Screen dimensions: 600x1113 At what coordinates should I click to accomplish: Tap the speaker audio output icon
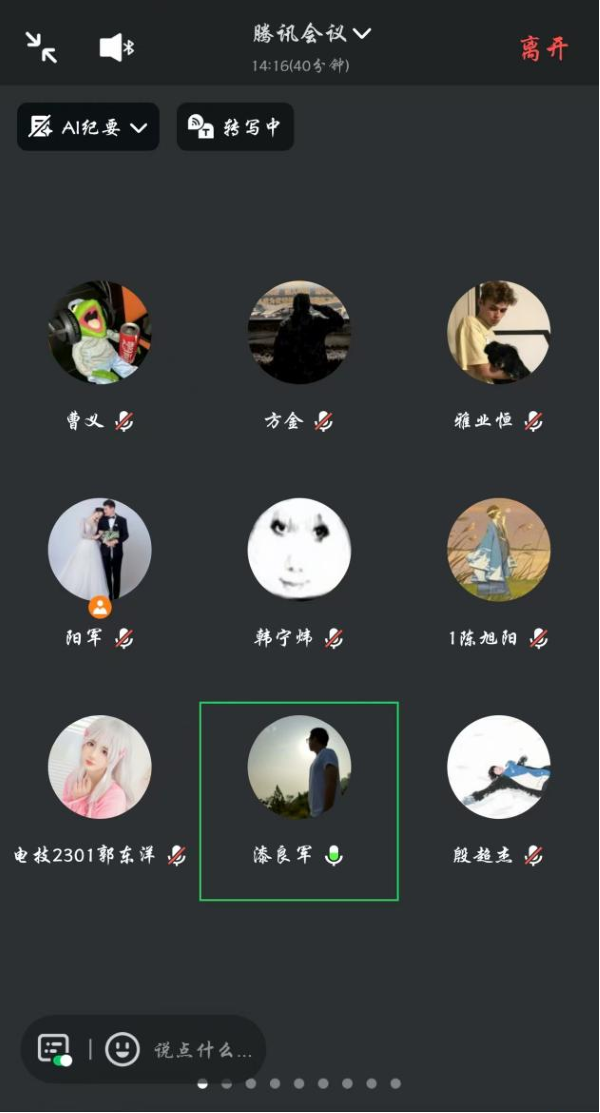117,47
